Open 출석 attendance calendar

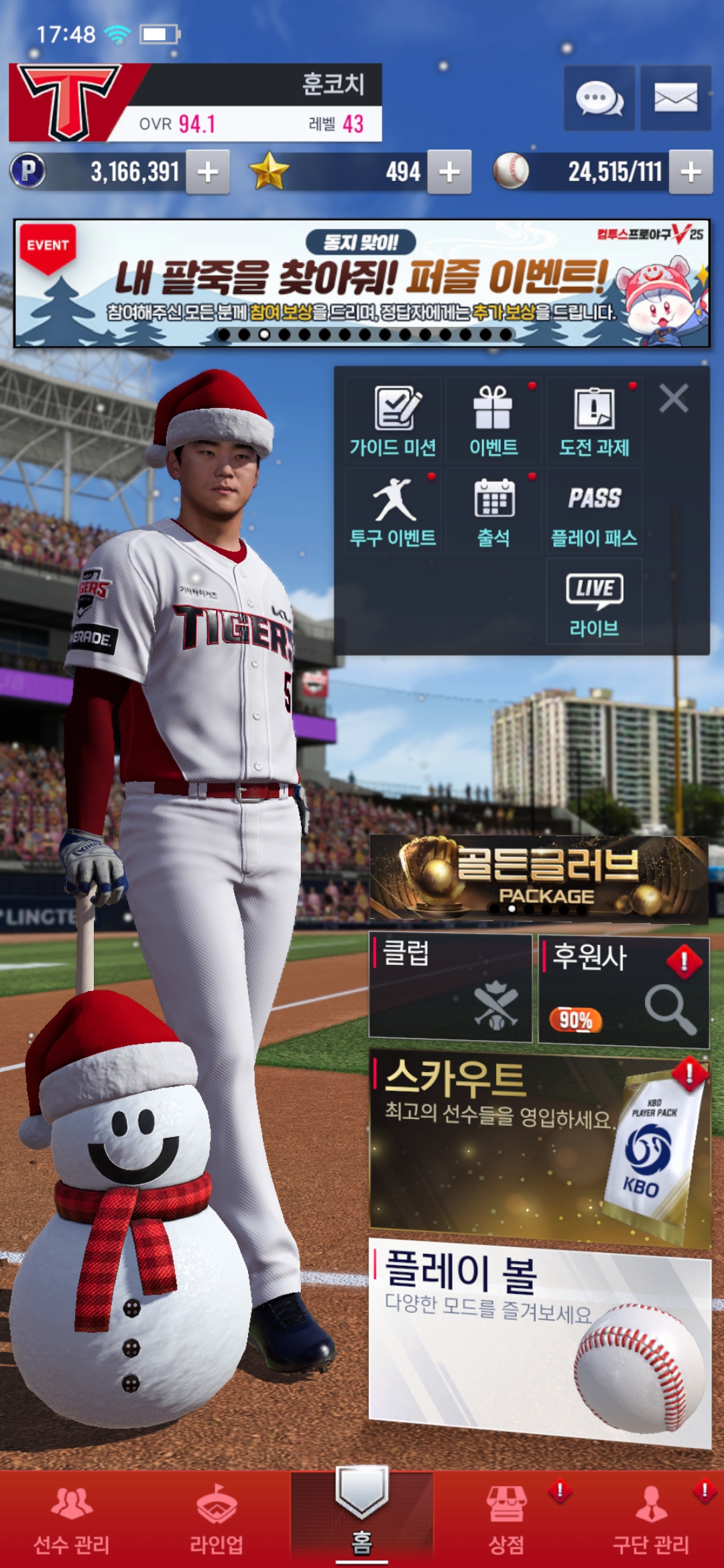pos(493,511)
